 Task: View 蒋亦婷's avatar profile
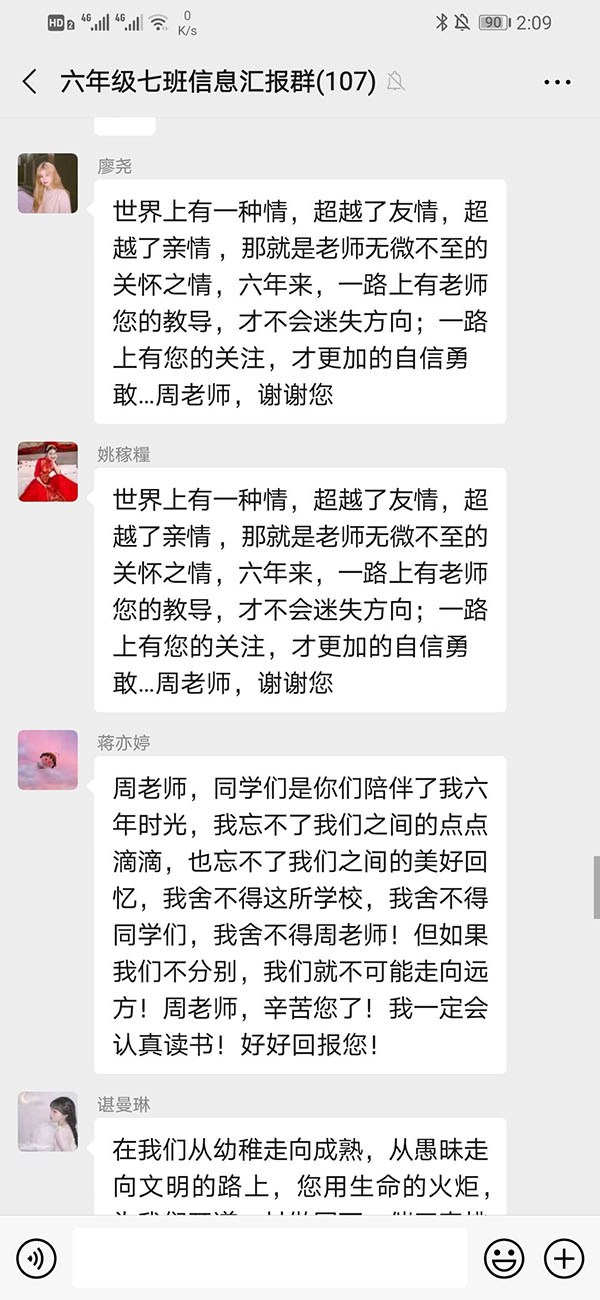point(48,759)
